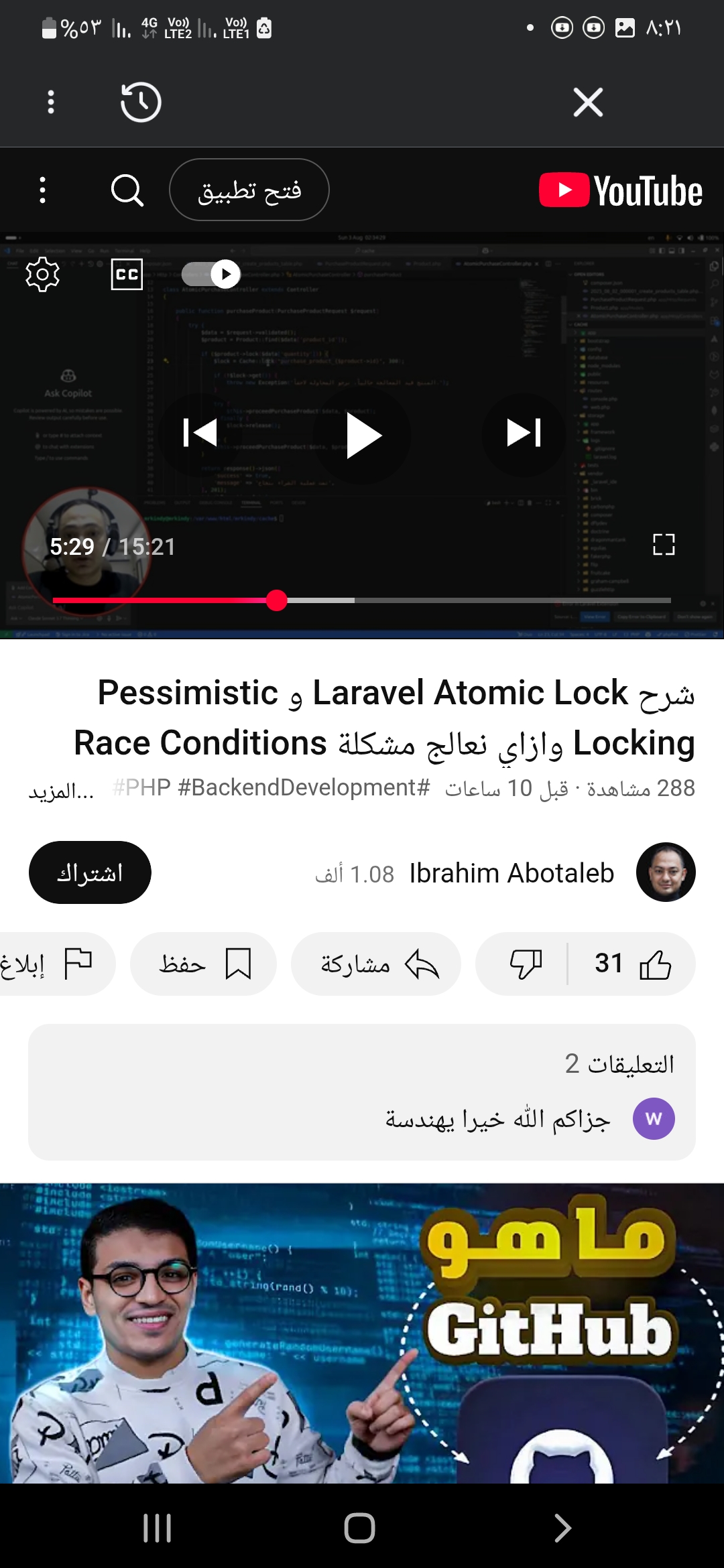Search YouTube with the magnifier icon
Screen dimensions: 724x1568
pyautogui.click(x=127, y=190)
